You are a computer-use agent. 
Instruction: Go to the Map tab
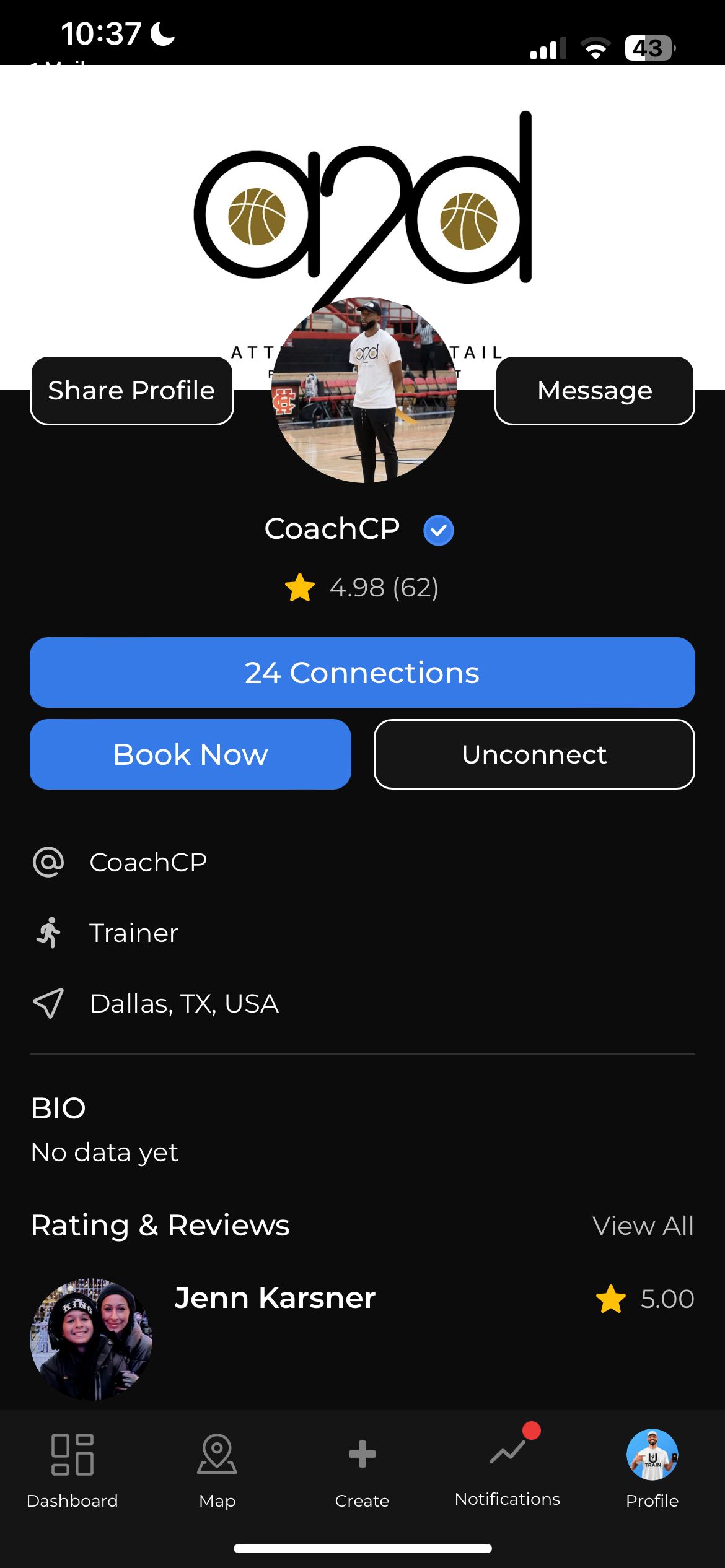[x=217, y=1469]
